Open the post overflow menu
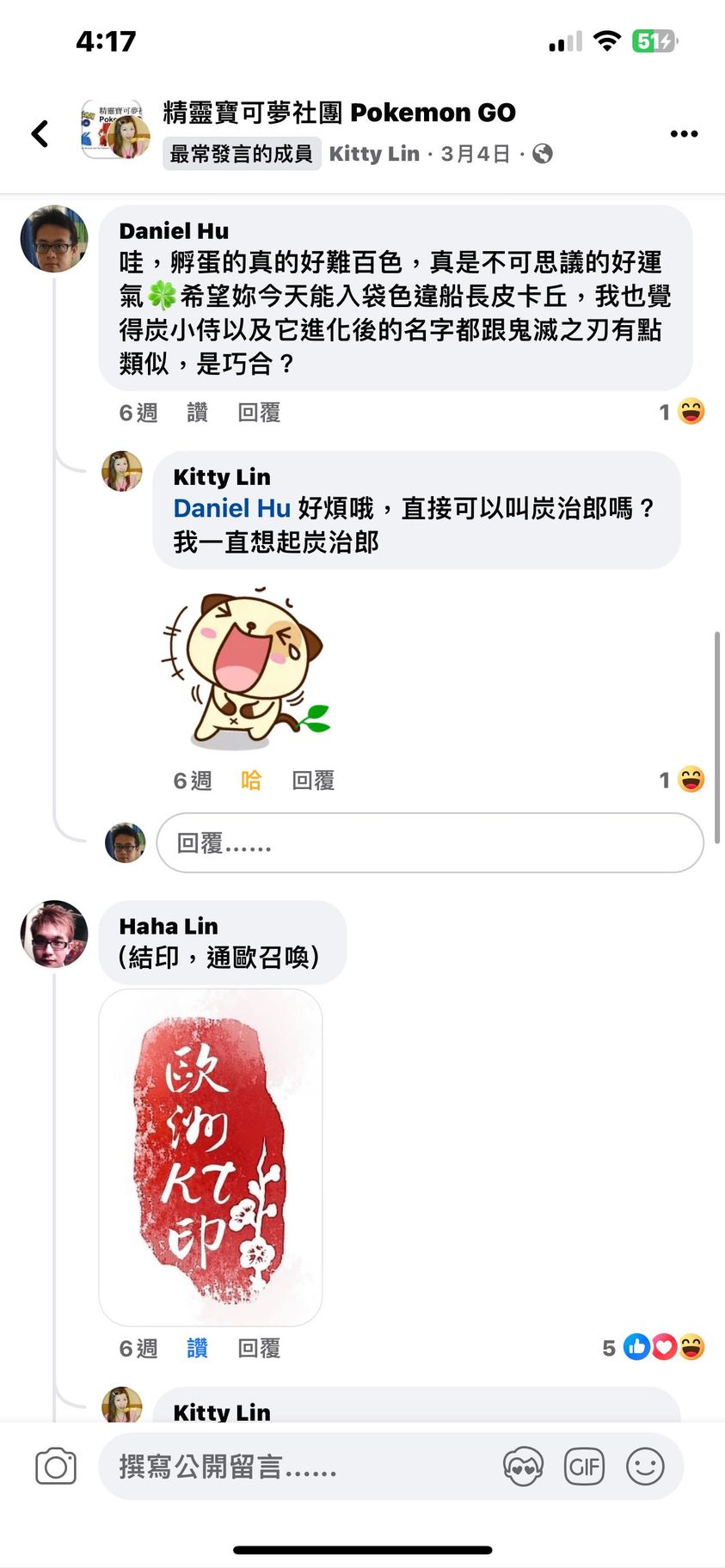Viewport: 725px width, 1568px height. [x=684, y=133]
